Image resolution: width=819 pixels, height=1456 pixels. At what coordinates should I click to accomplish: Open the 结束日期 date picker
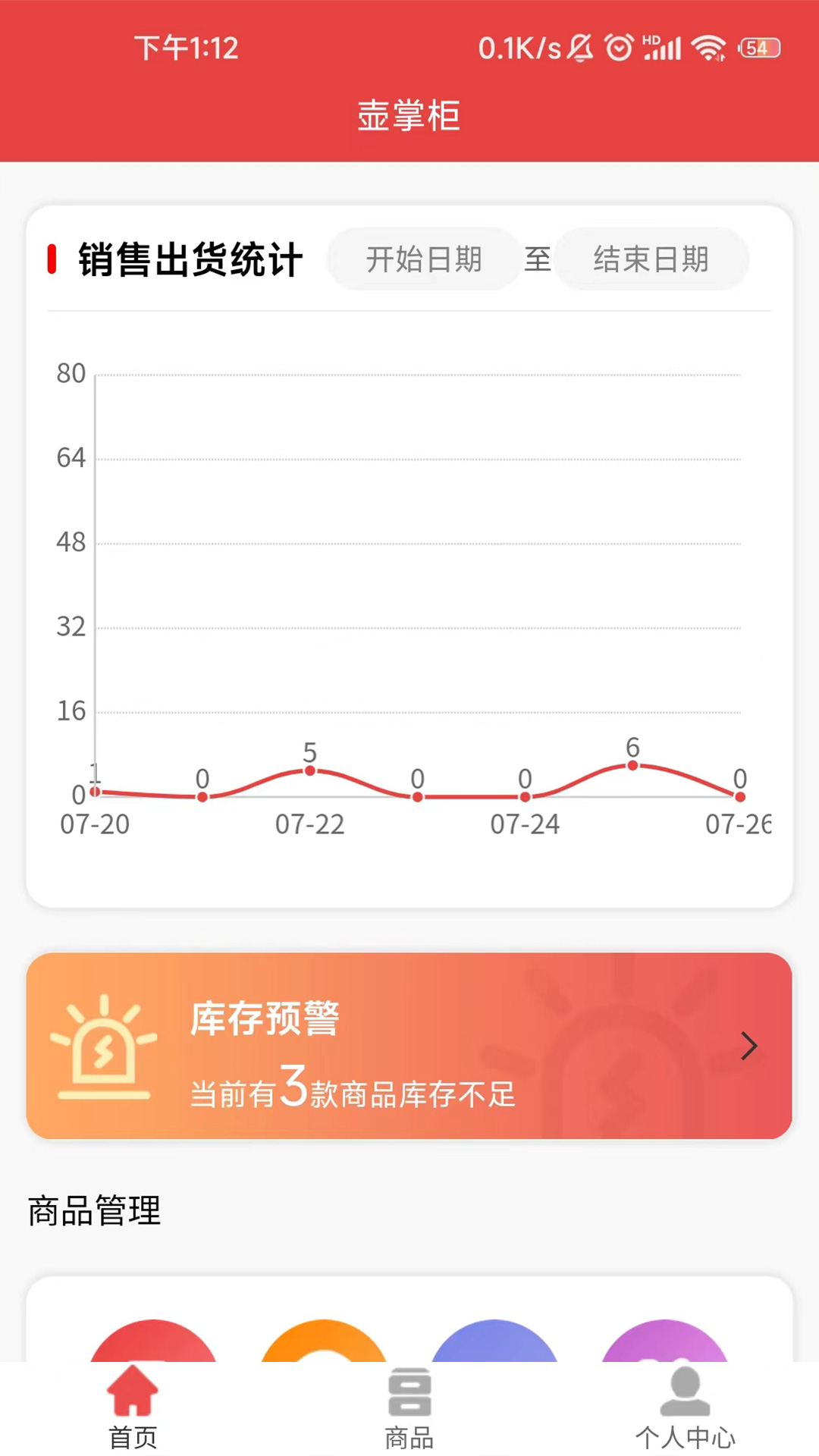651,259
